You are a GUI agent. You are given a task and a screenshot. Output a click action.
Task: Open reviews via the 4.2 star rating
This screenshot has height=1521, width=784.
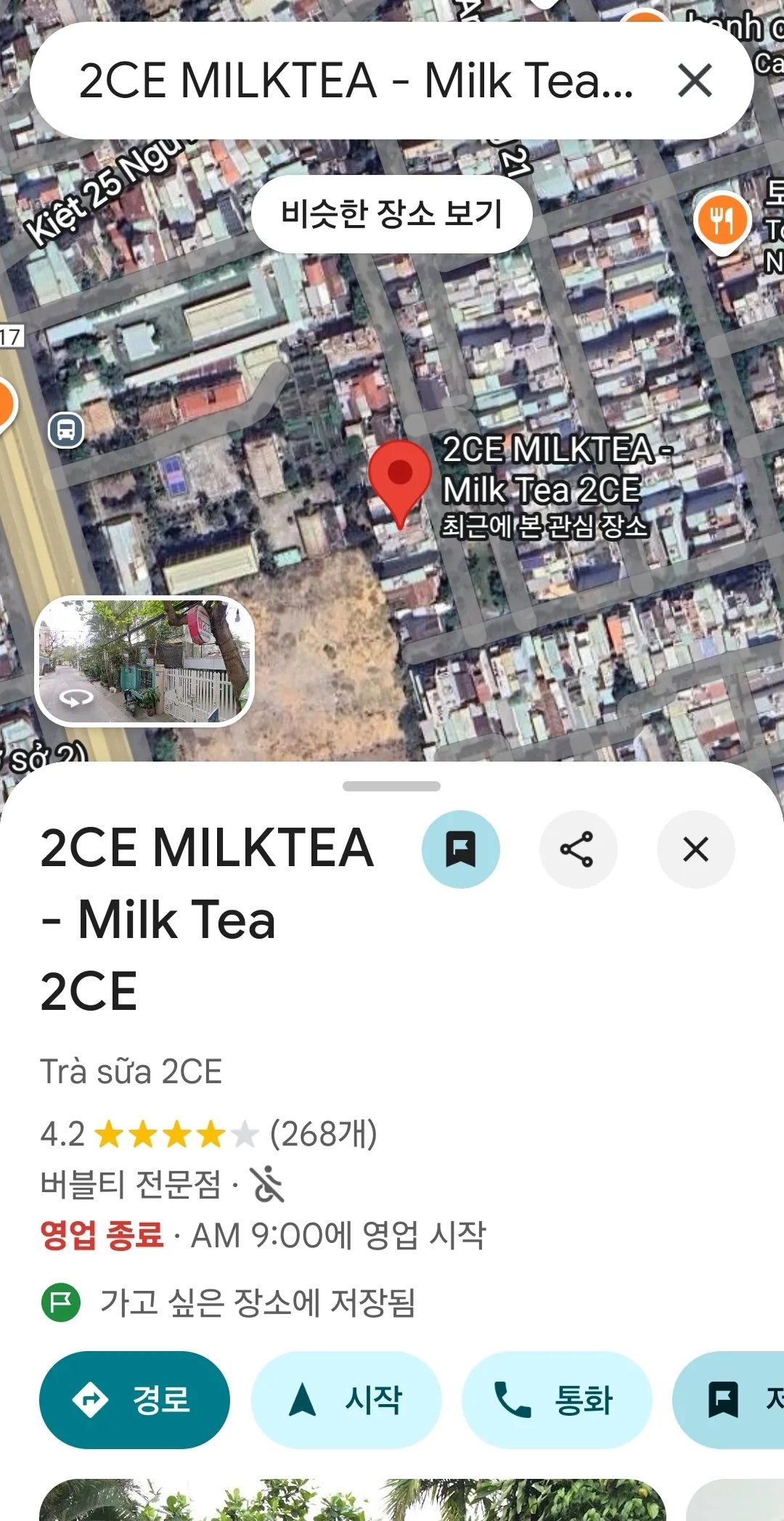pyautogui.click(x=208, y=1134)
